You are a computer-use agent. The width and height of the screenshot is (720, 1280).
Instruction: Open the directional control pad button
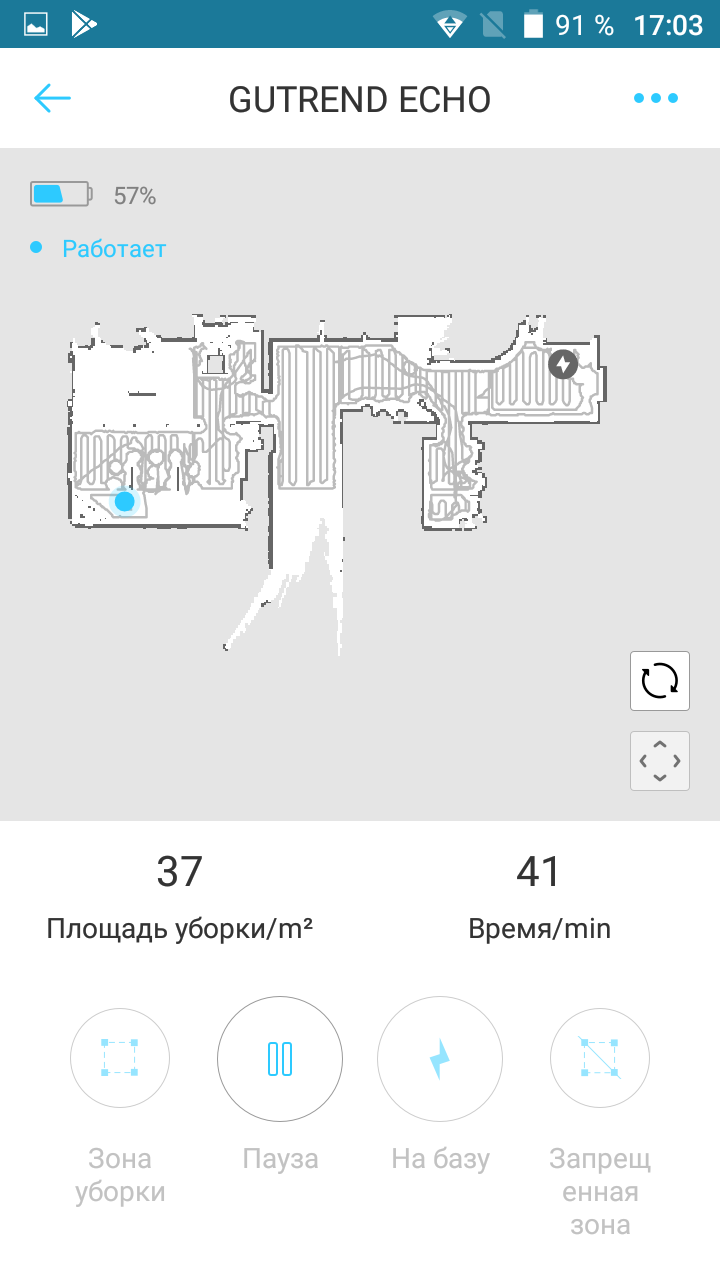(659, 761)
